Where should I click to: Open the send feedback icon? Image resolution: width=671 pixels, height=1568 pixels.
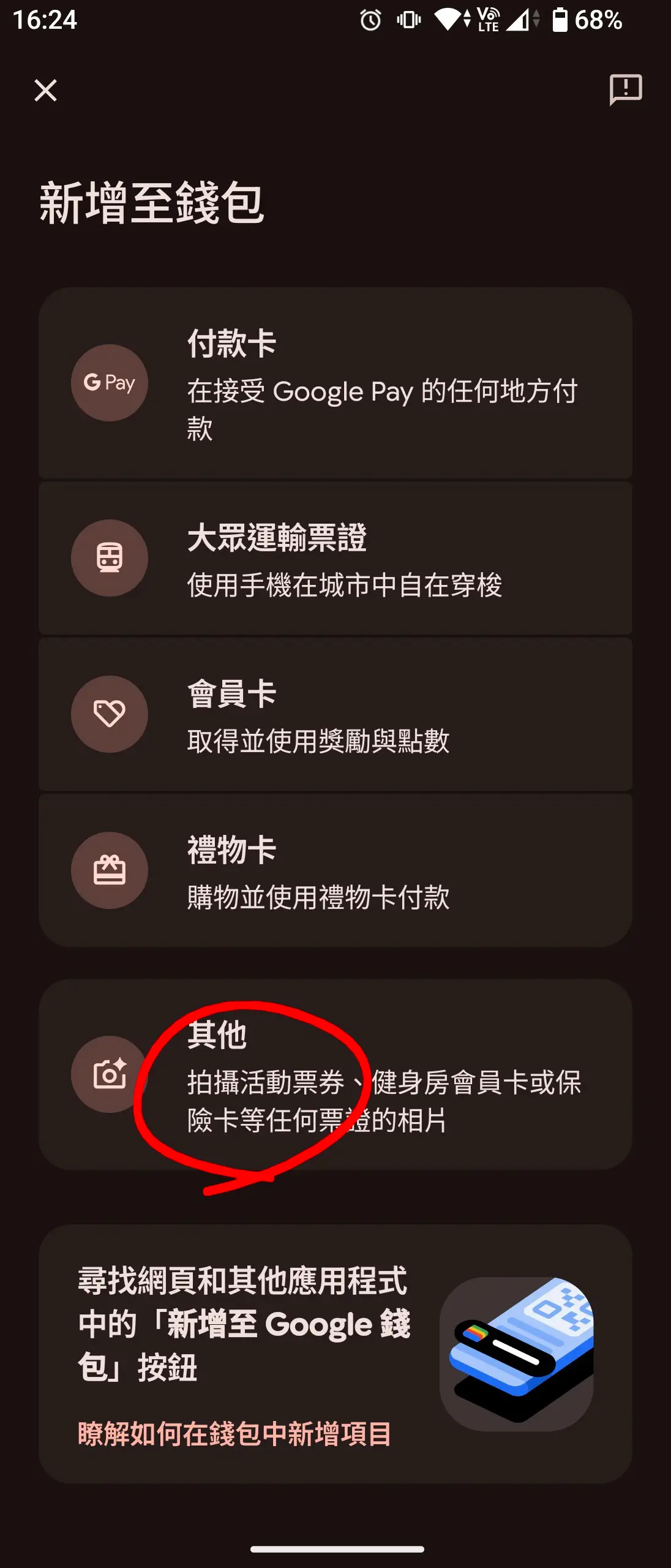[x=625, y=90]
